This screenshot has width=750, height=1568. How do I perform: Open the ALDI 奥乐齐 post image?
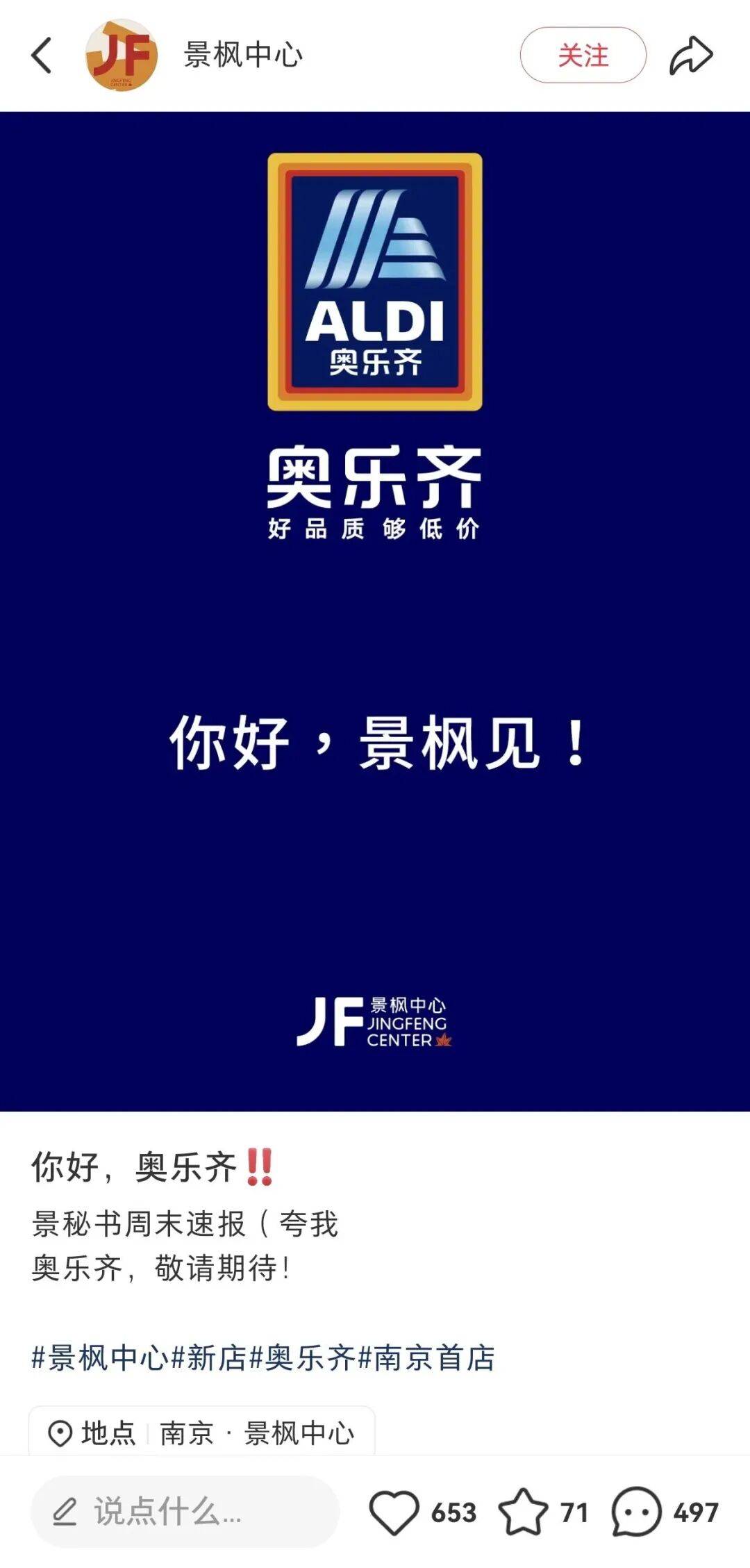[x=375, y=611]
